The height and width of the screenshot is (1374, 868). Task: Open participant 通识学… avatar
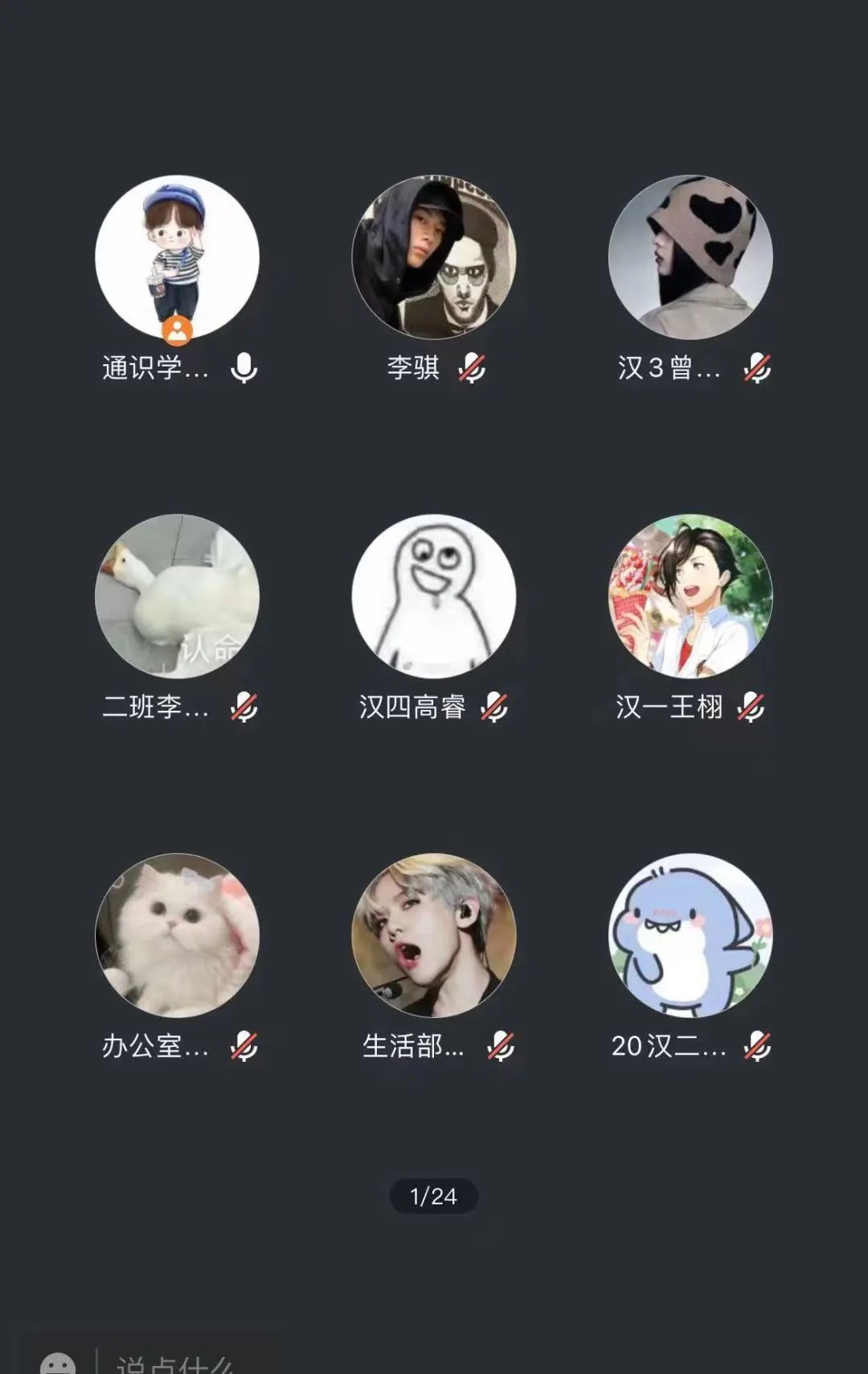pyautogui.click(x=177, y=257)
